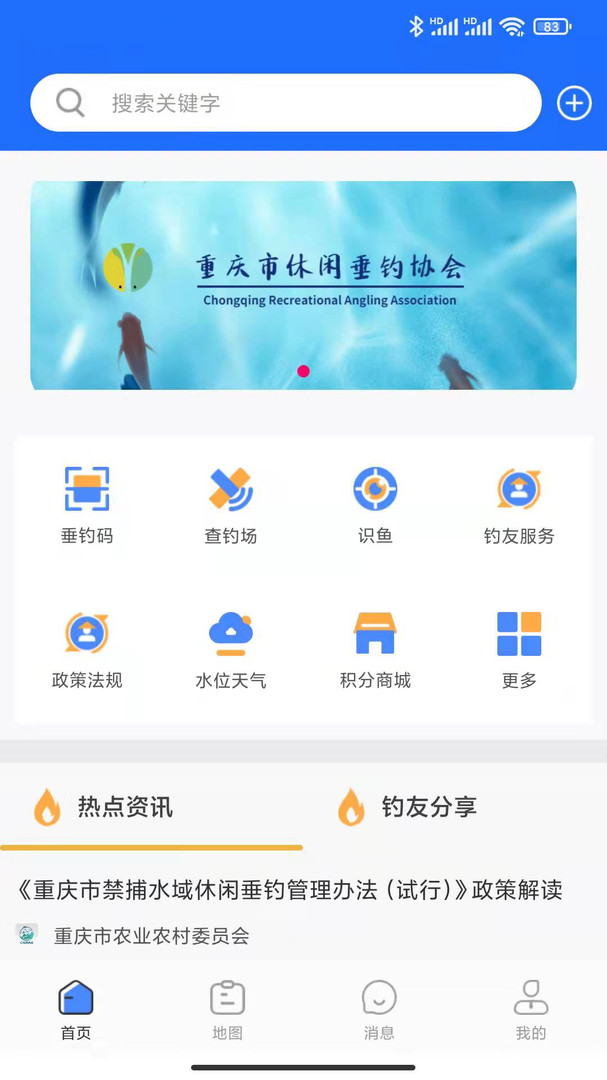The image size is (607, 1080).
Task: Show 更多 more functions
Action: coord(519,650)
